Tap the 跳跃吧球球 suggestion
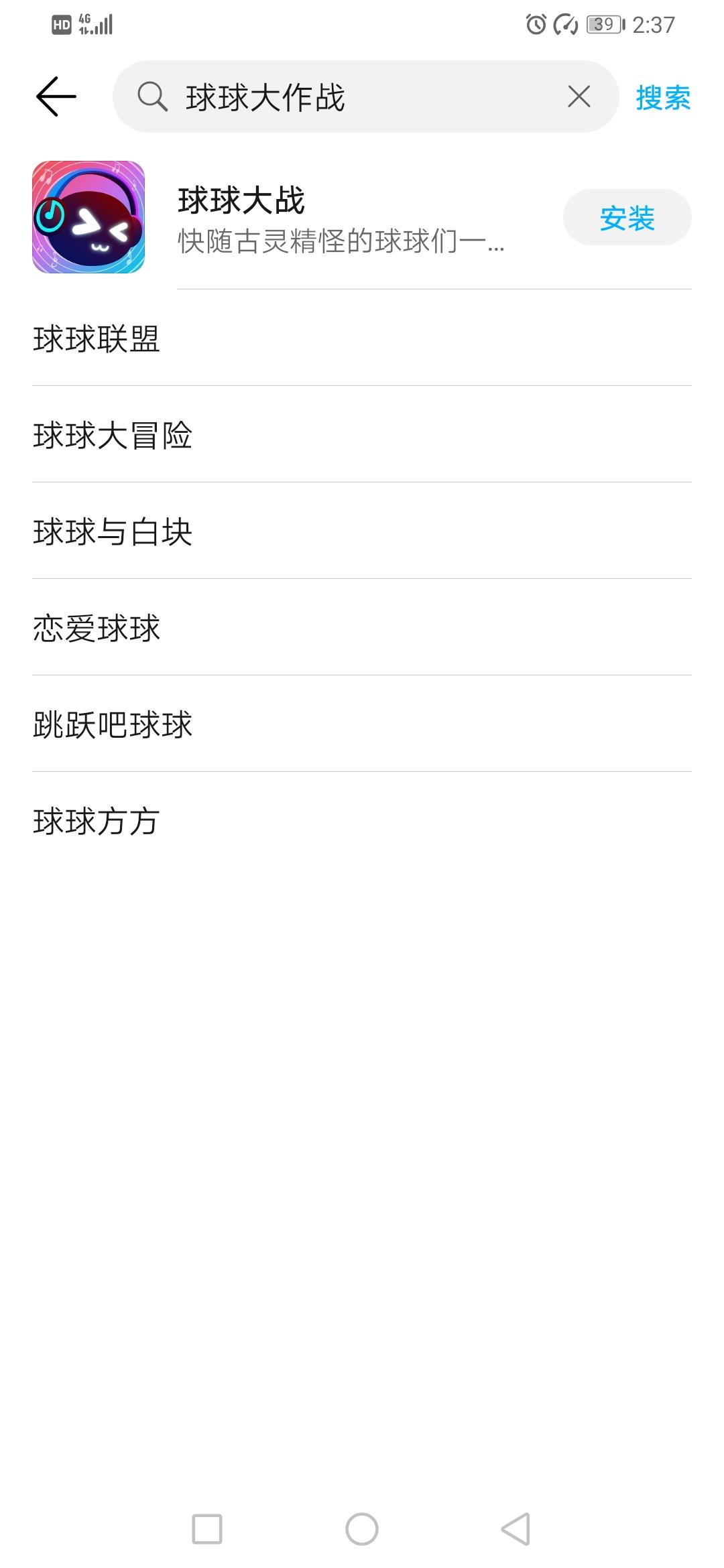The image size is (724, 1568). click(113, 725)
